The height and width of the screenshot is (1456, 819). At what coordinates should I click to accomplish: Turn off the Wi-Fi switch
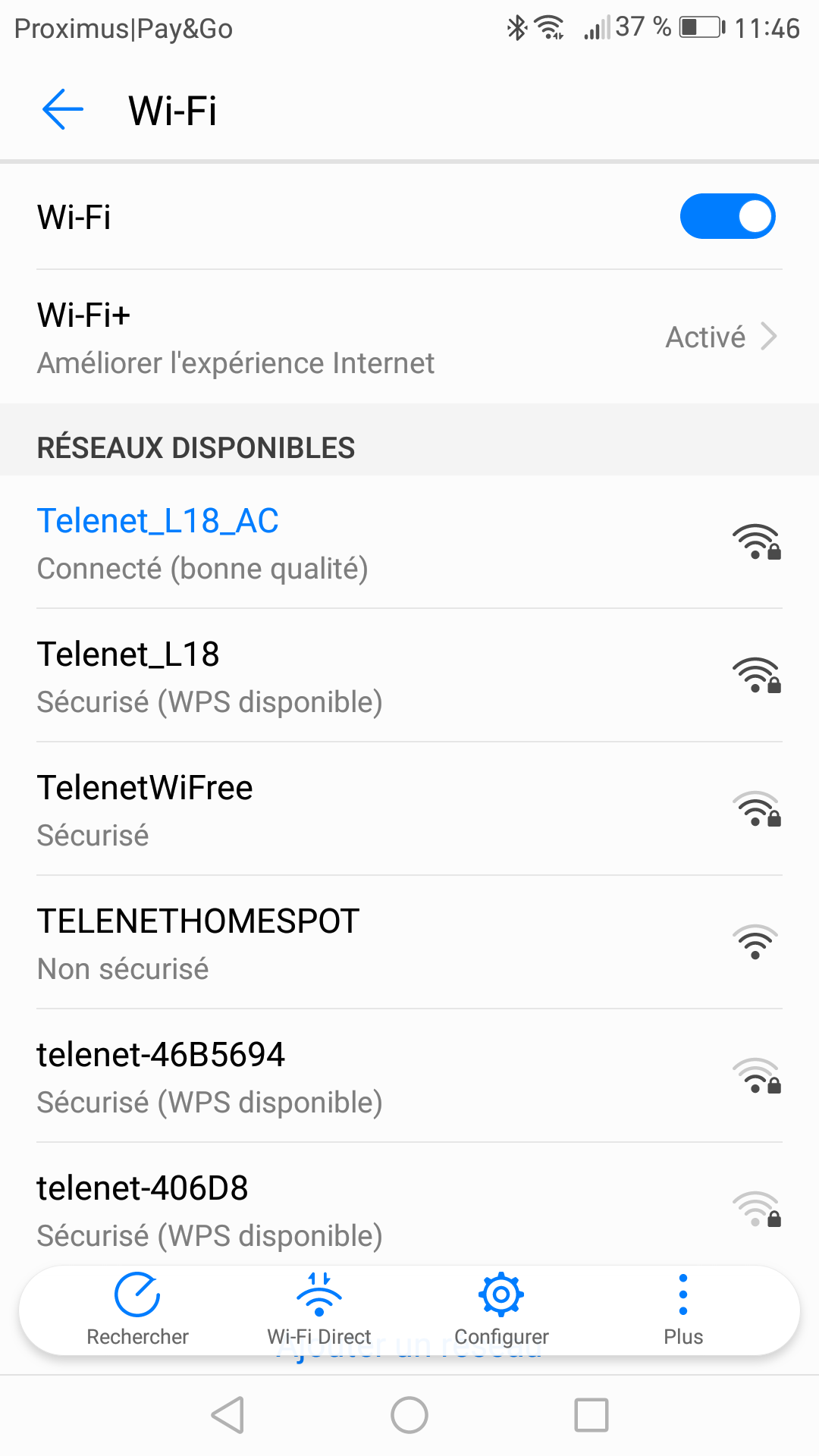727,216
